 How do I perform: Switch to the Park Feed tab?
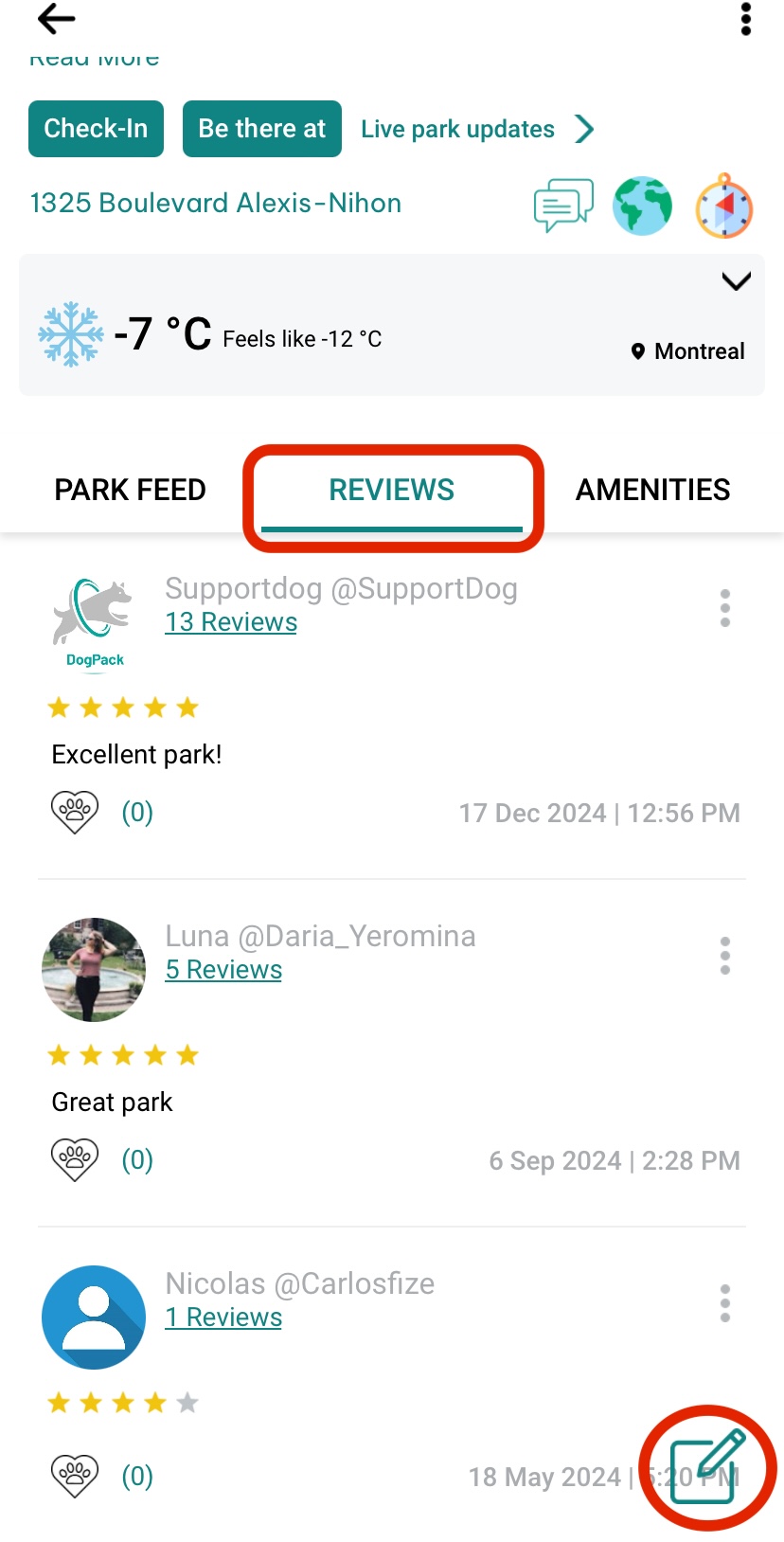click(x=130, y=490)
